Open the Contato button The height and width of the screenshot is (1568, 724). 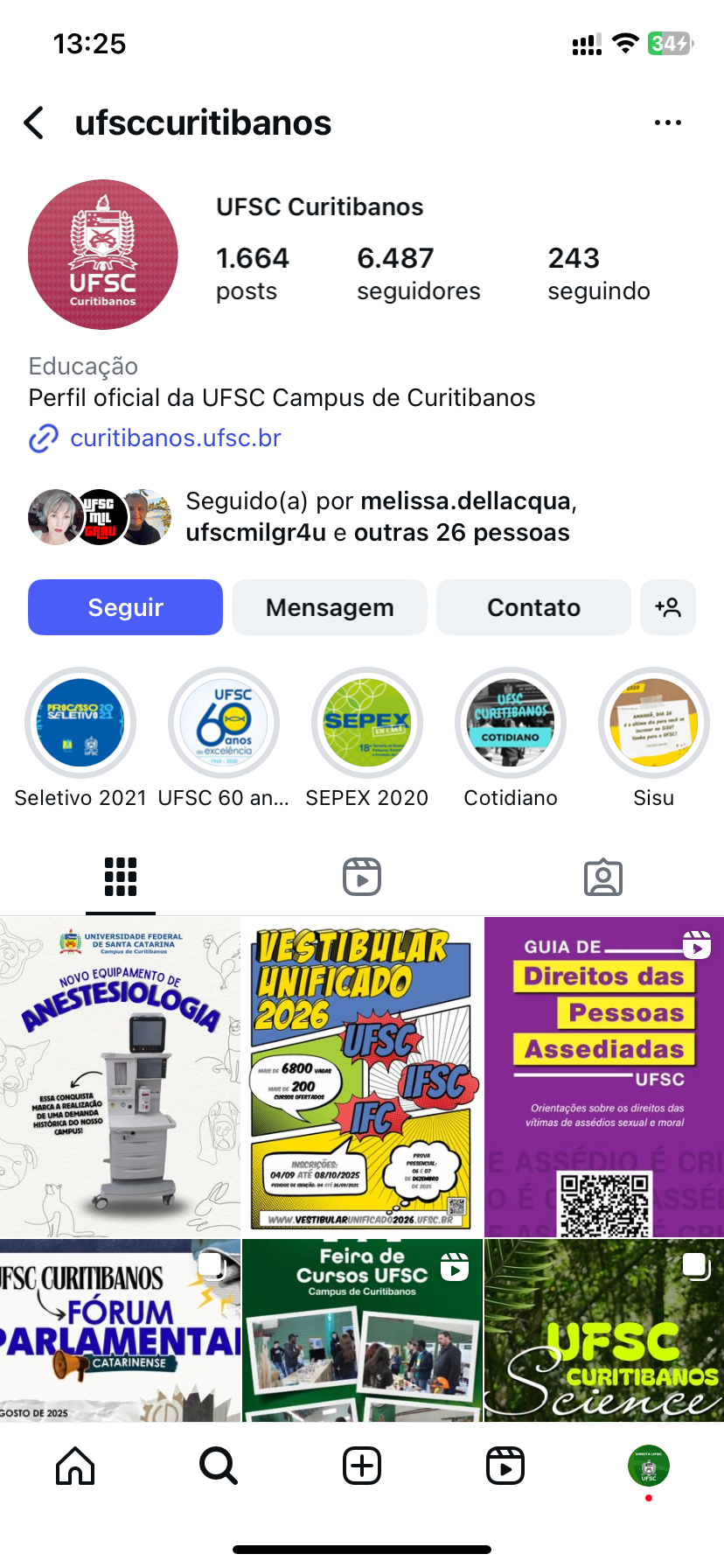(533, 607)
